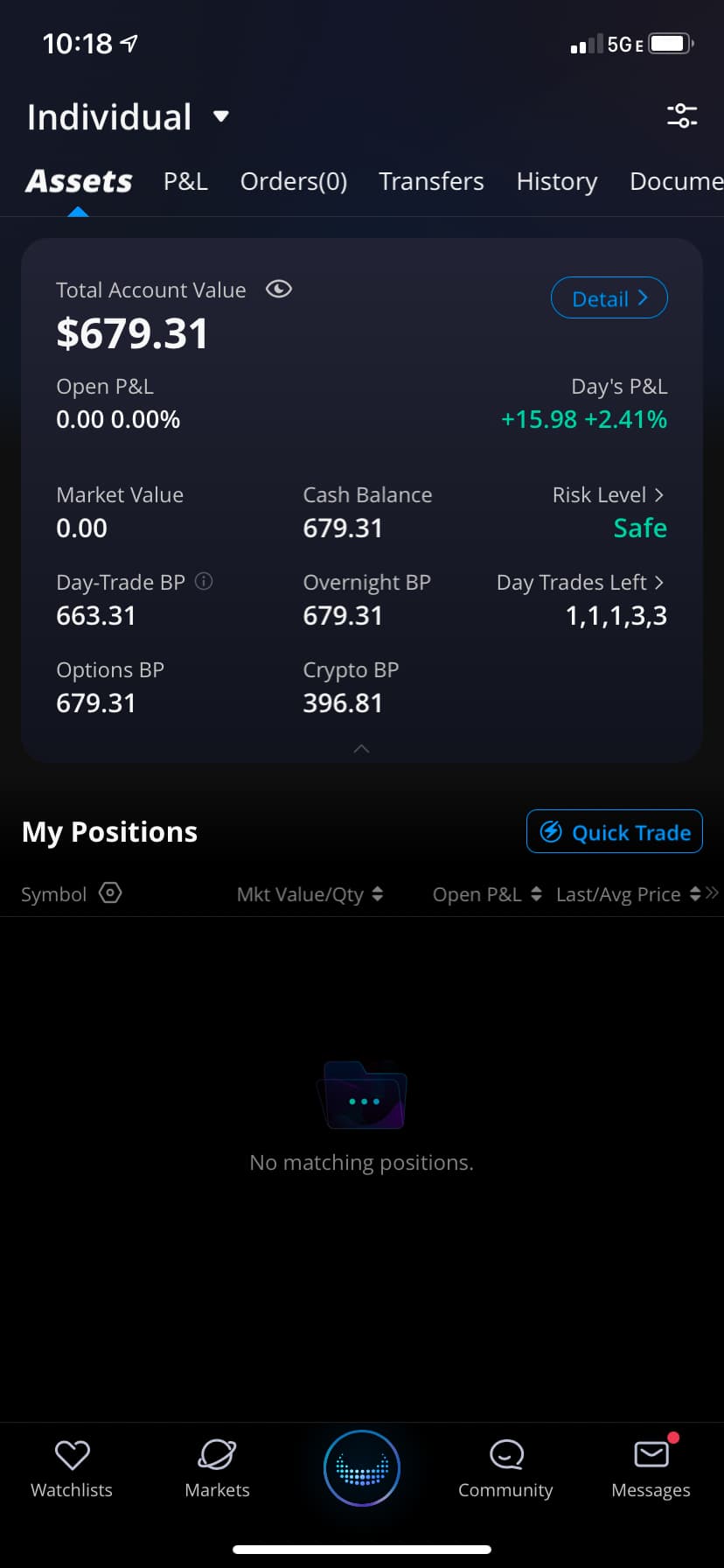This screenshot has width=724, height=1568.
Task: Sort positions by Open P&L
Action: pyautogui.click(x=487, y=894)
